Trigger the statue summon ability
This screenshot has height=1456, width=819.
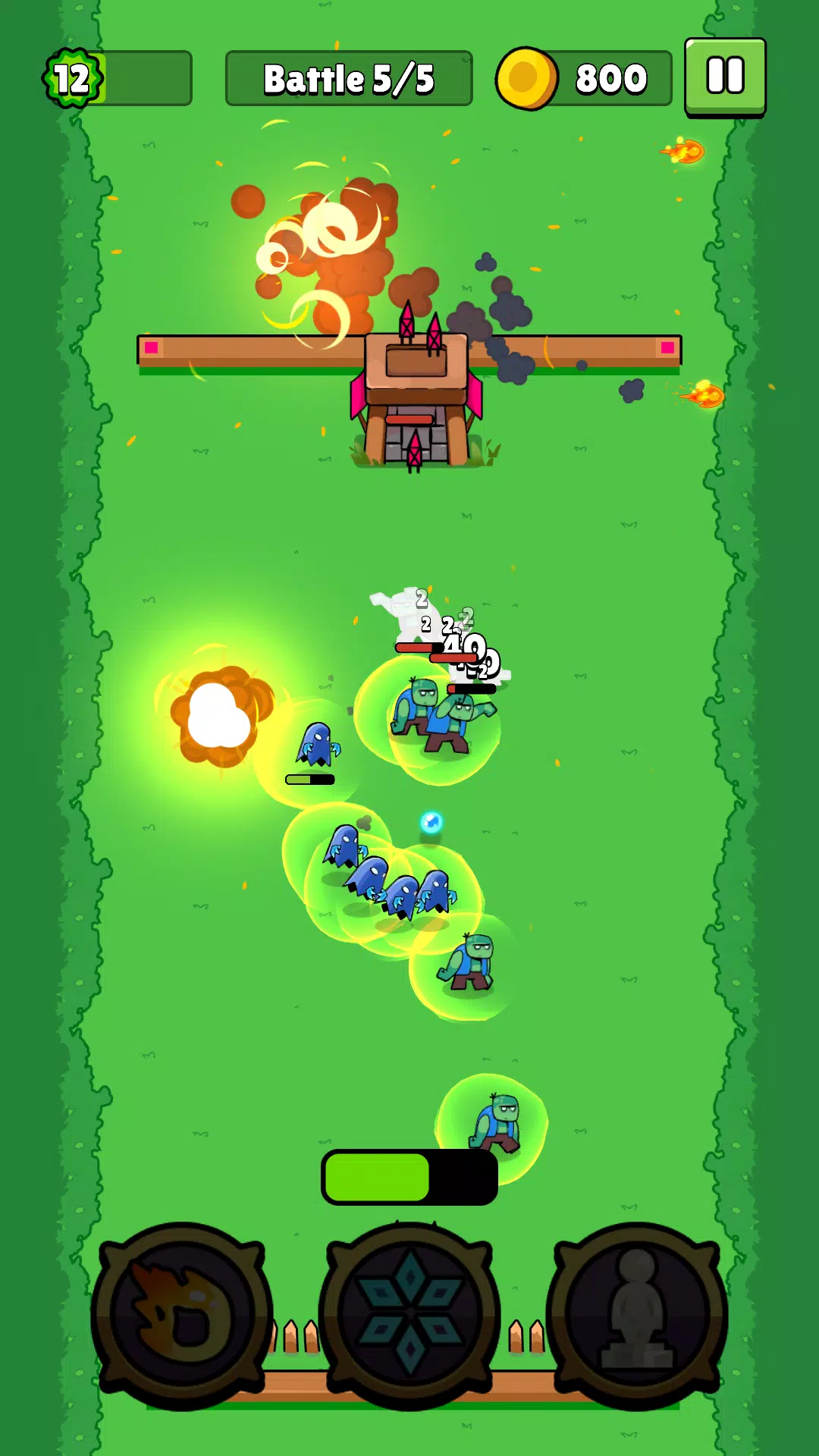(x=637, y=1317)
